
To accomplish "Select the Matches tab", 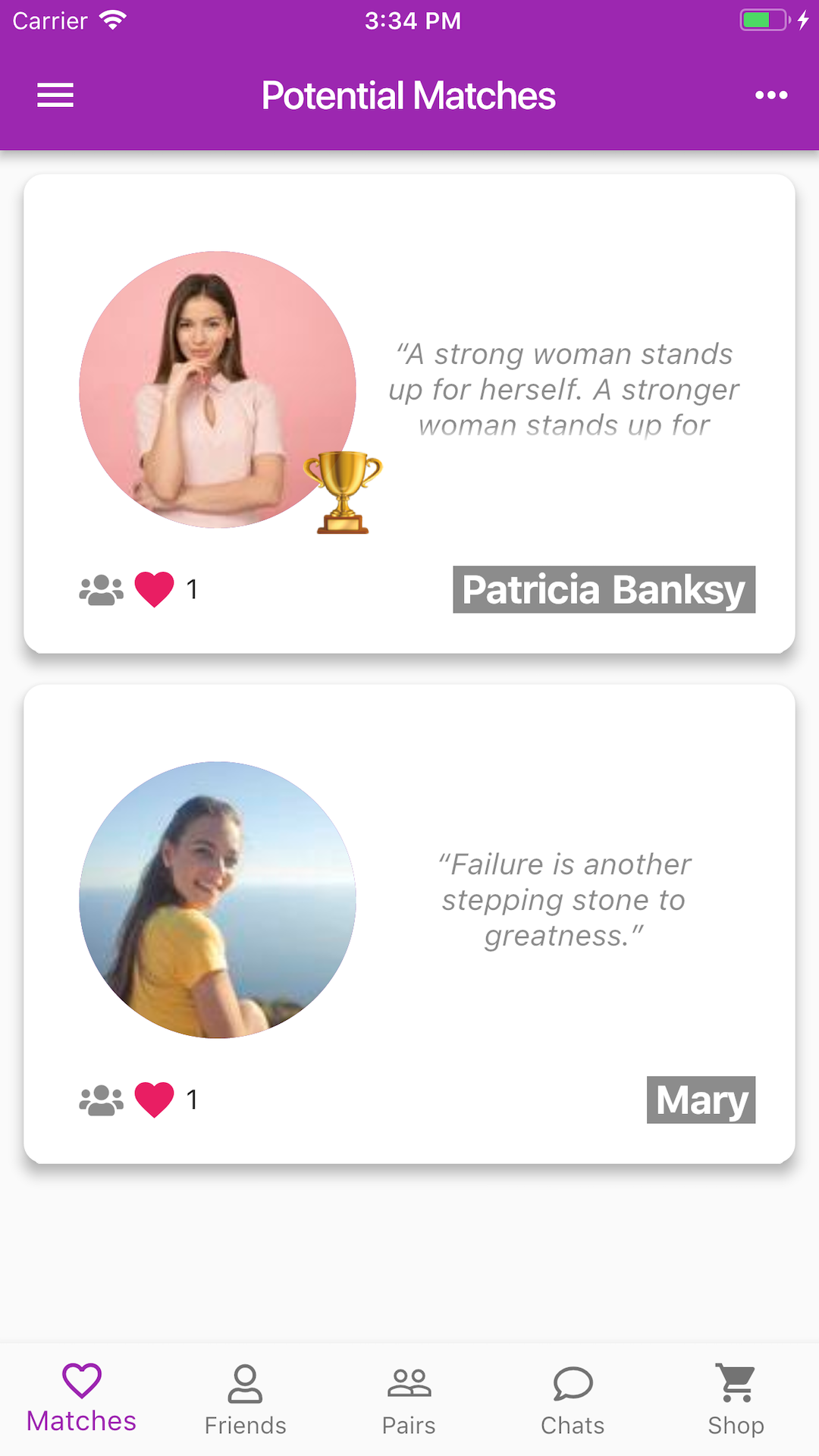I will [82, 1399].
